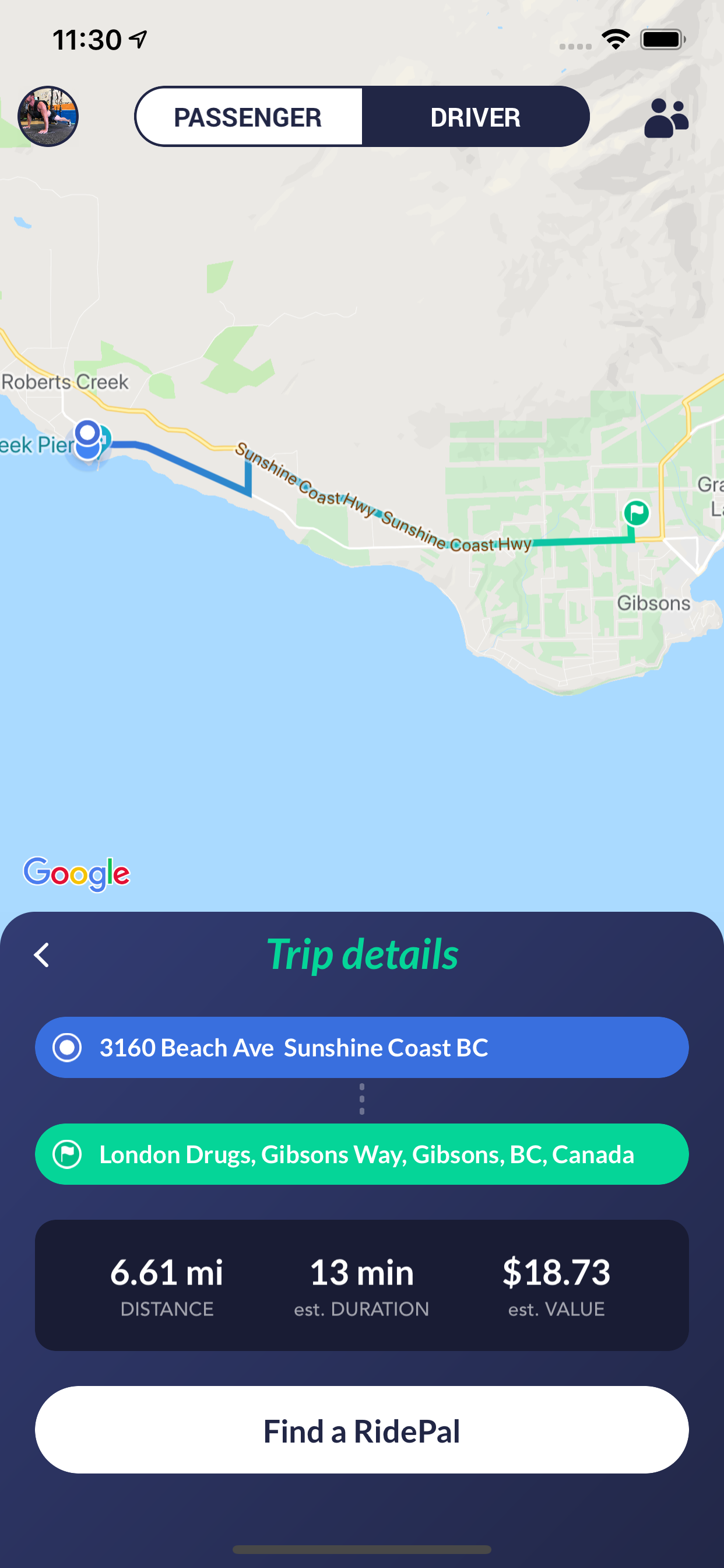The width and height of the screenshot is (724, 1568).
Task: Go back from Trip details
Action: pos(41,955)
